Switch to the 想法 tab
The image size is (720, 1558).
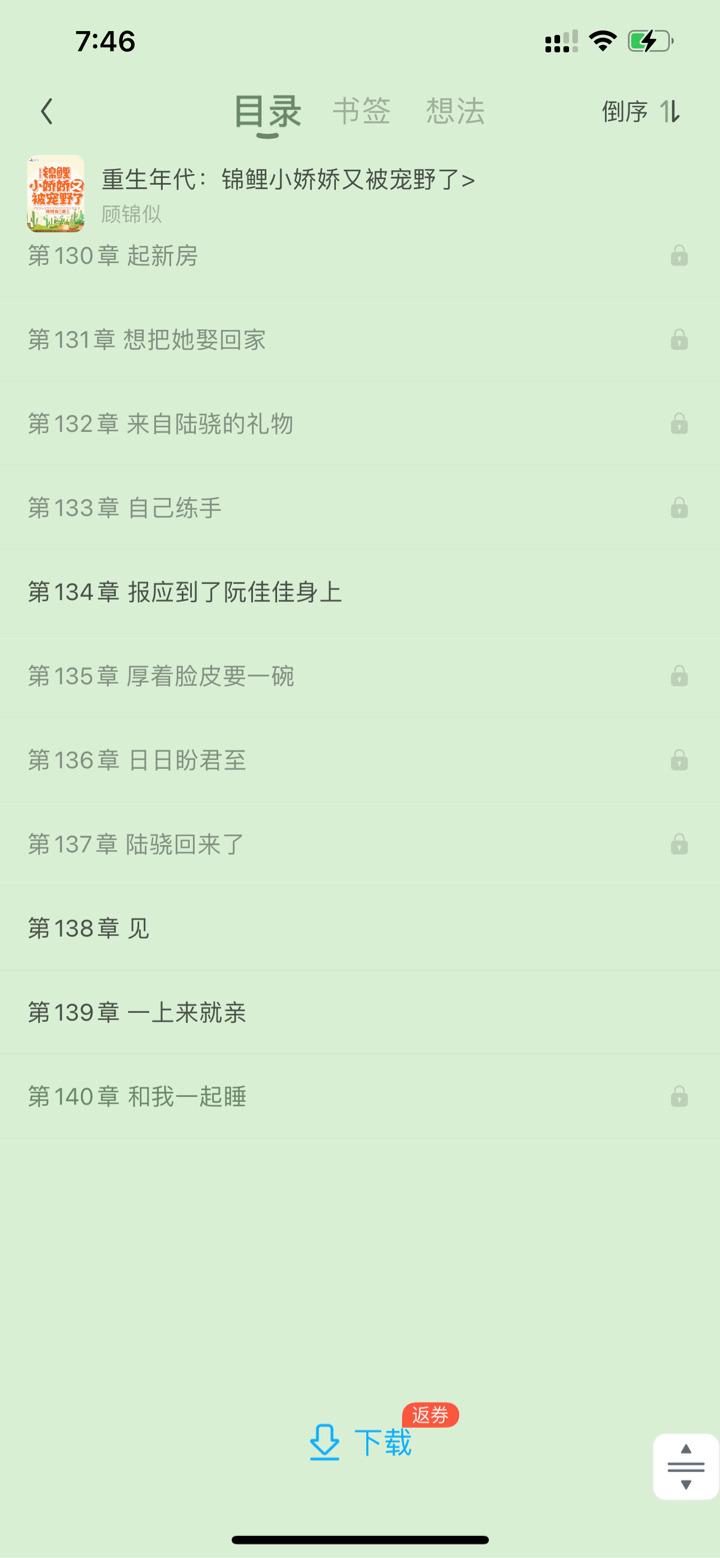455,111
